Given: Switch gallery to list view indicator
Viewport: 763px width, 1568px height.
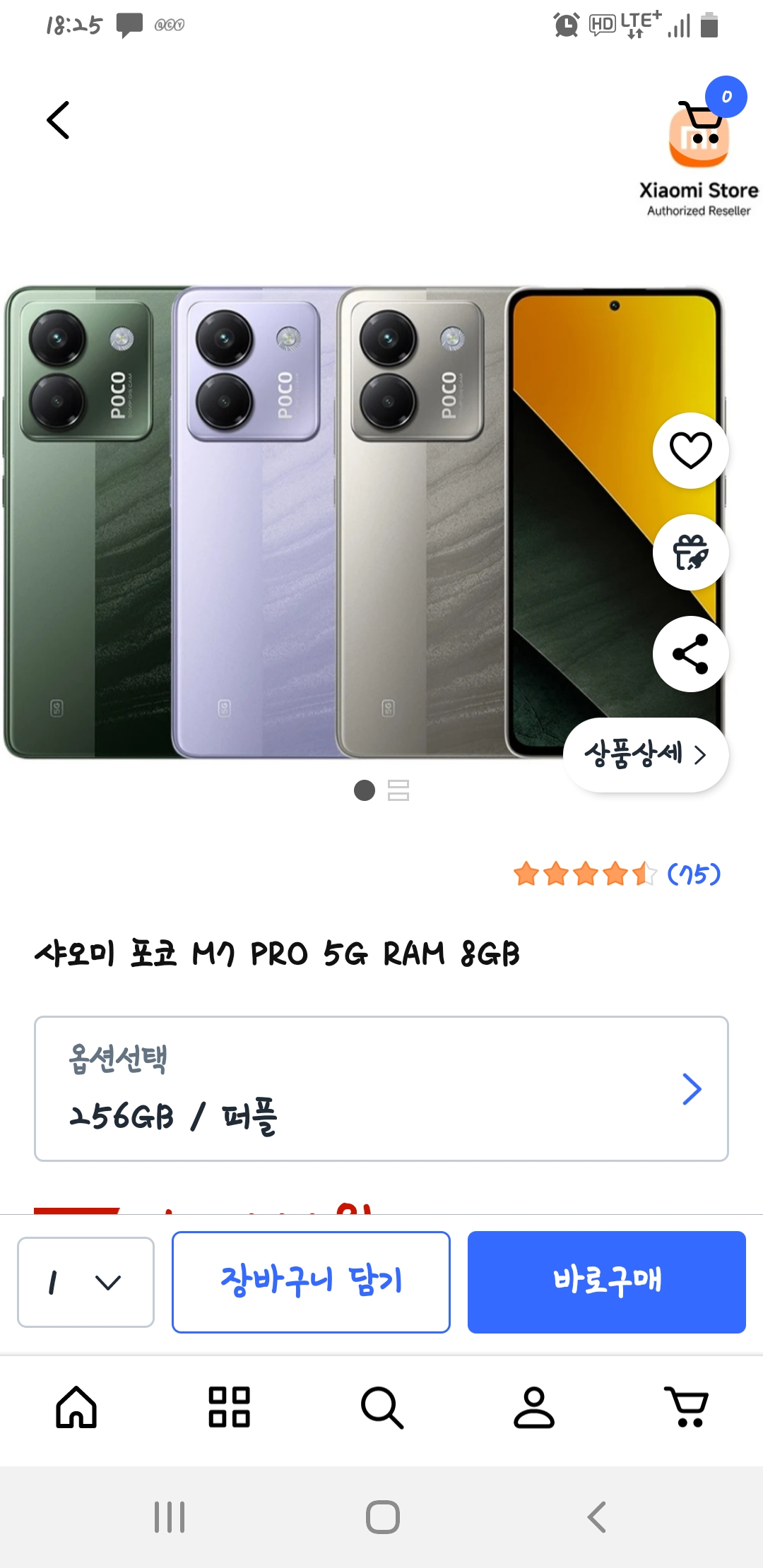Looking at the screenshot, I should pos(398,790).
